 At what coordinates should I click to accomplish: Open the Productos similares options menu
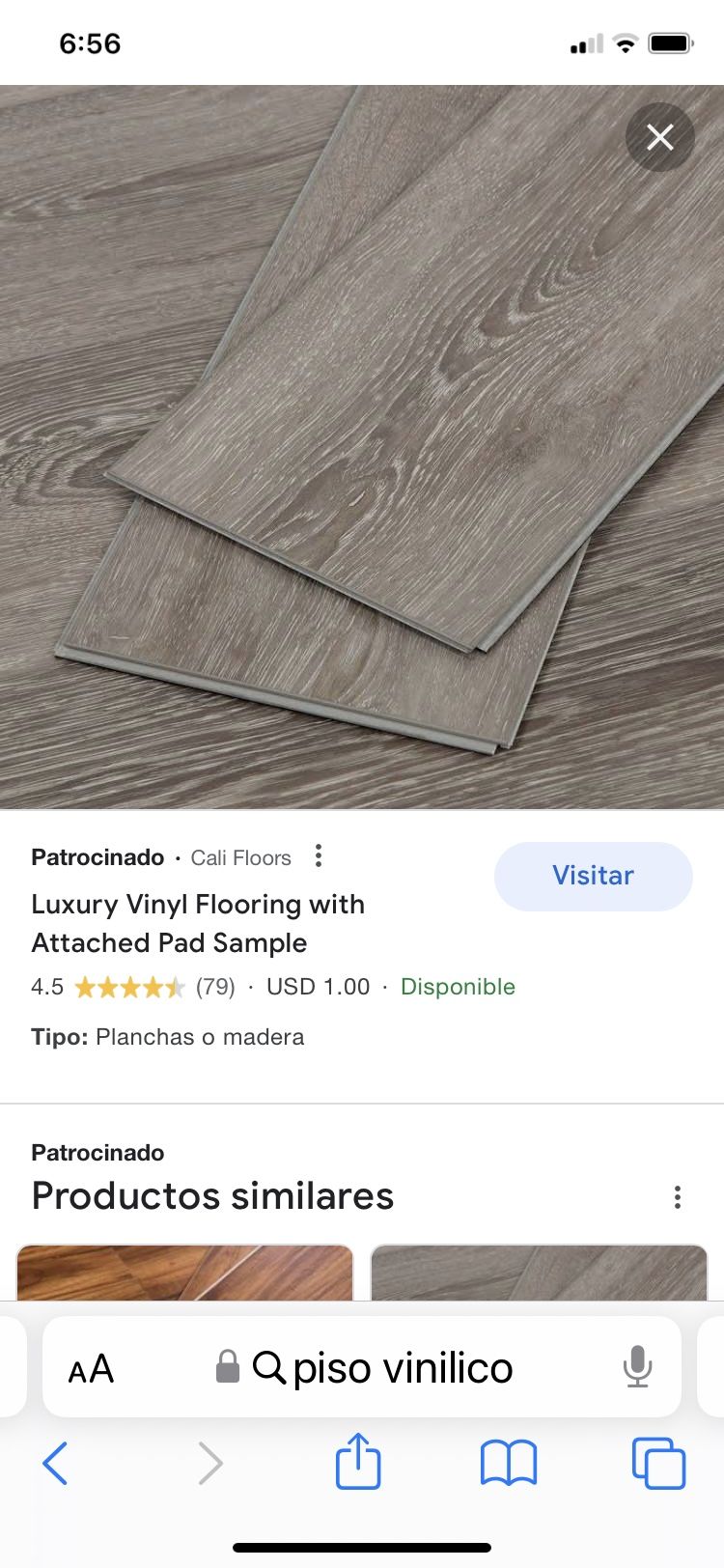677,1196
